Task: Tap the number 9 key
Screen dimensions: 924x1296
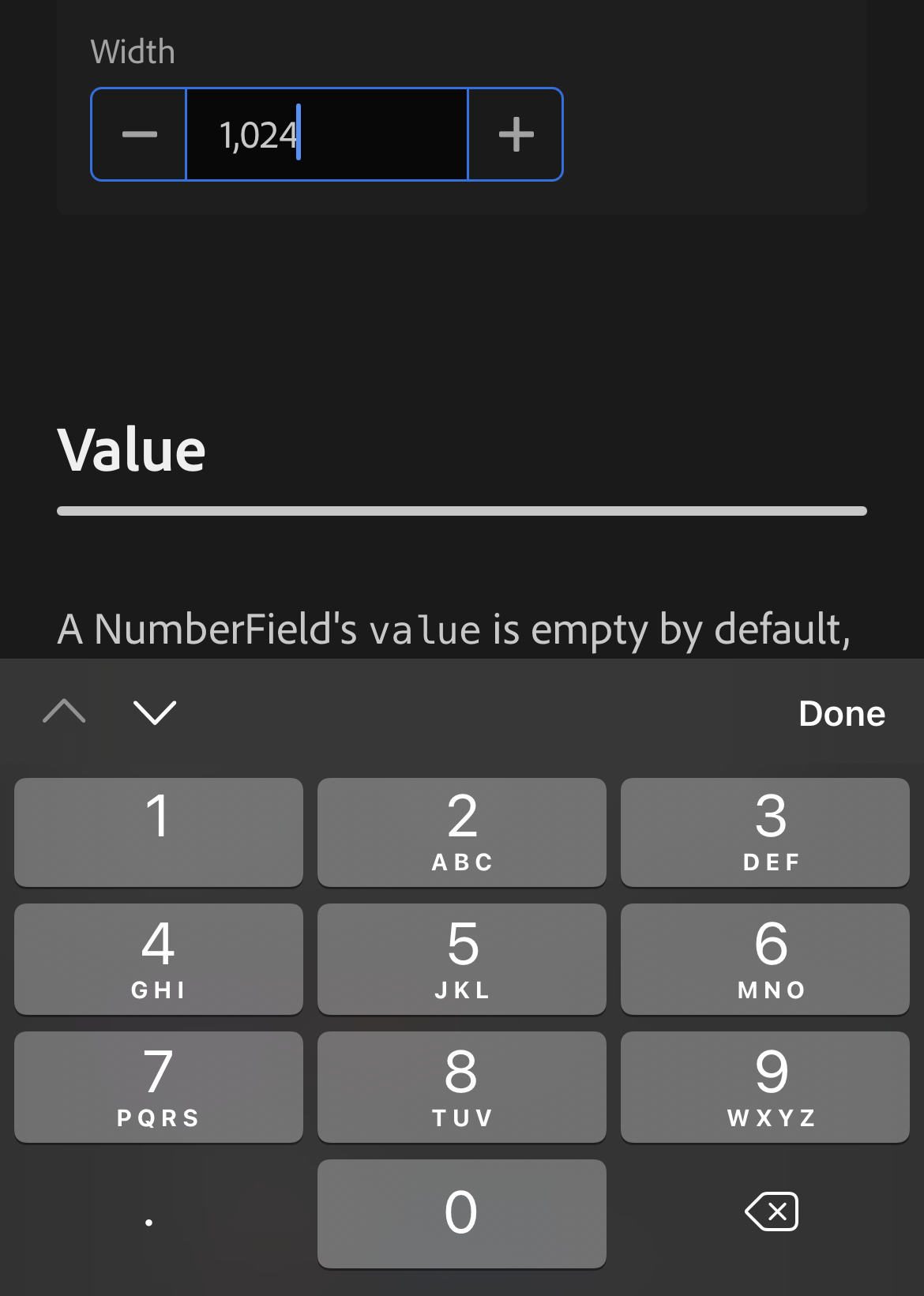Action: 764,1087
